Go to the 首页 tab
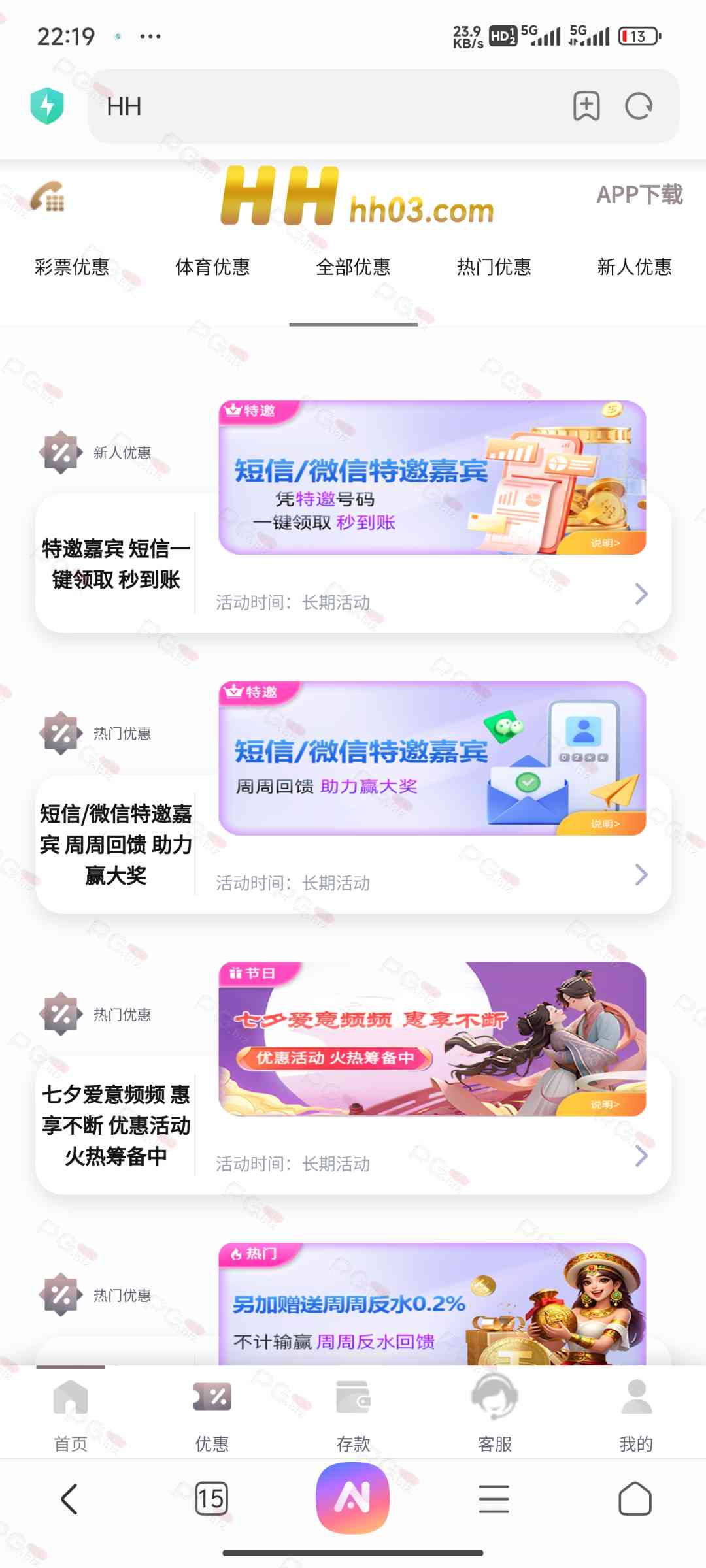Image resolution: width=706 pixels, height=1568 pixels. click(x=71, y=1413)
